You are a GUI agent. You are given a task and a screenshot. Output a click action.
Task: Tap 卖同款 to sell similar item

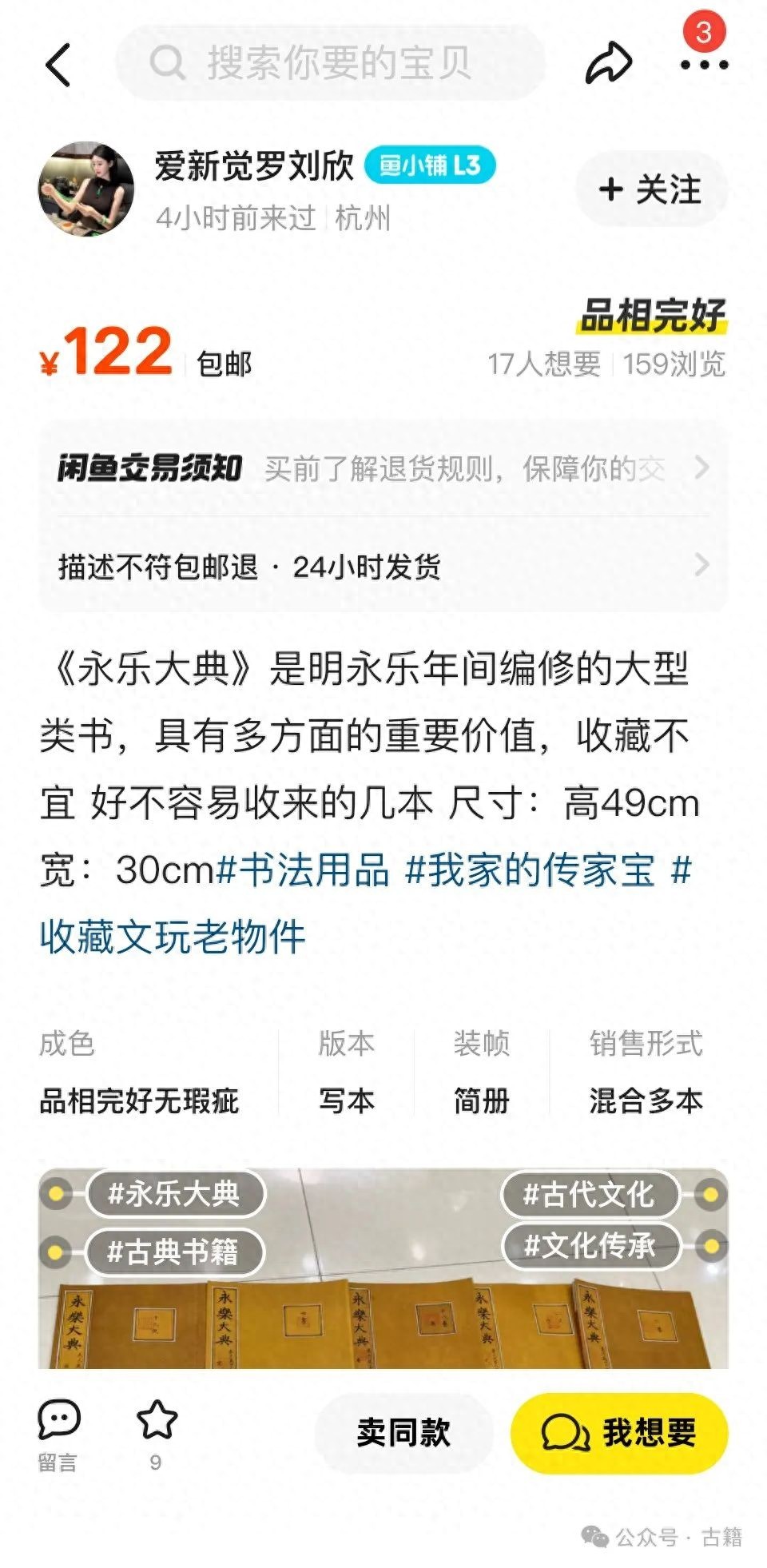coord(403,1432)
